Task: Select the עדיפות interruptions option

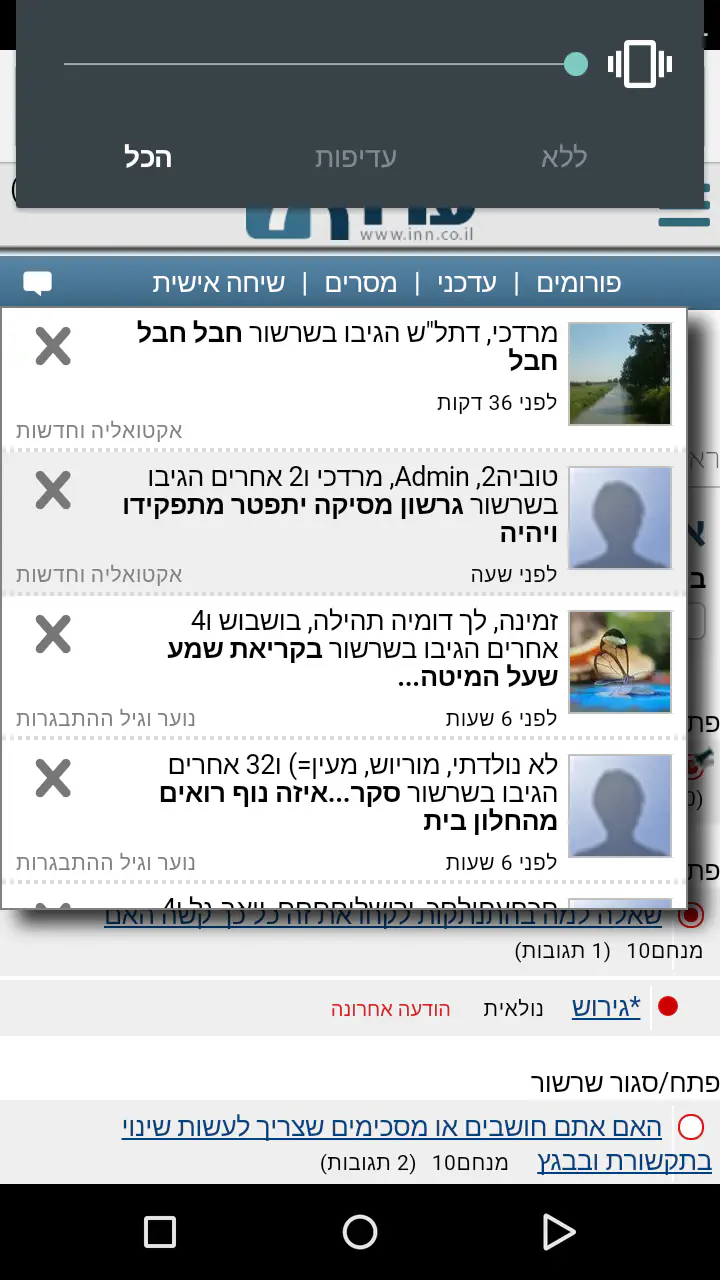Action: (356, 157)
